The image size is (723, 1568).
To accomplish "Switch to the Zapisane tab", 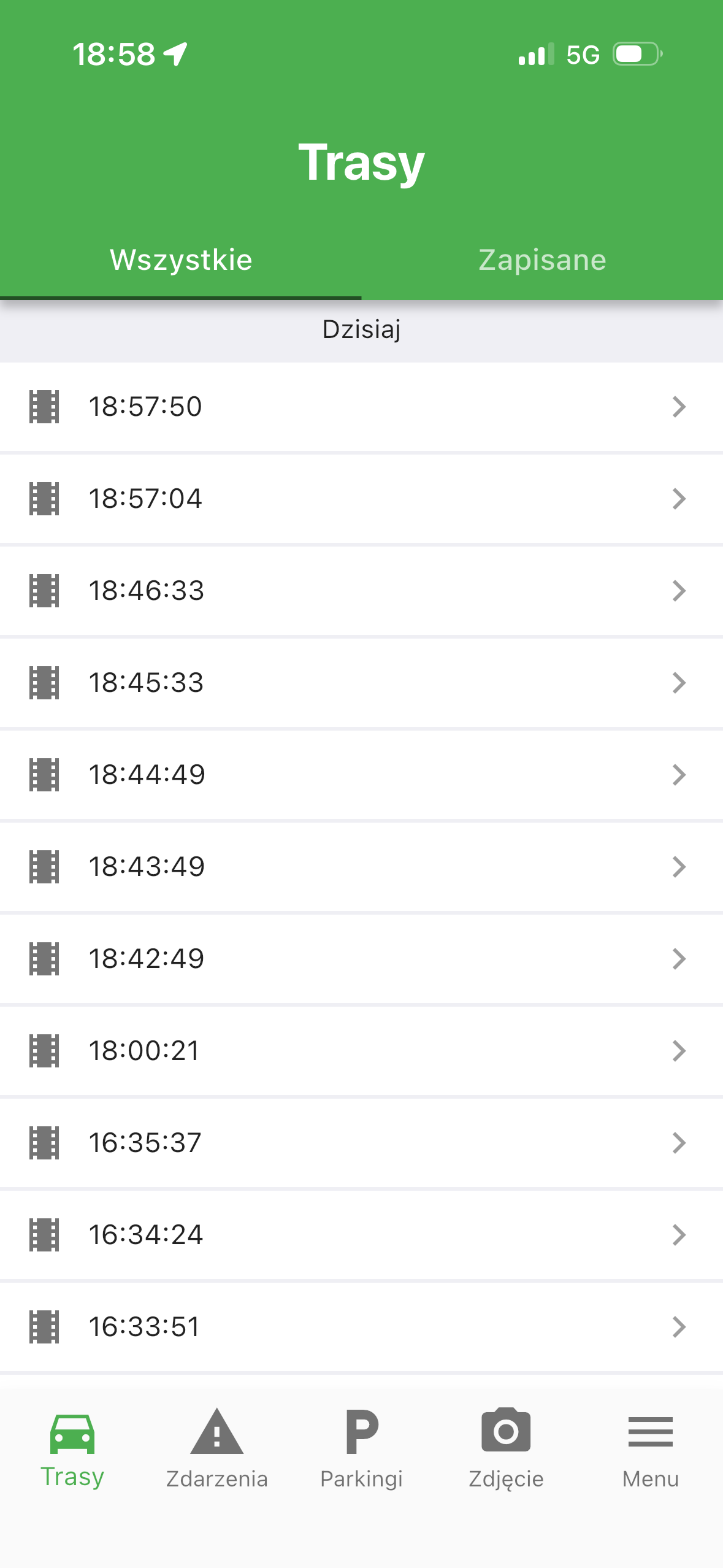I will click(542, 260).
